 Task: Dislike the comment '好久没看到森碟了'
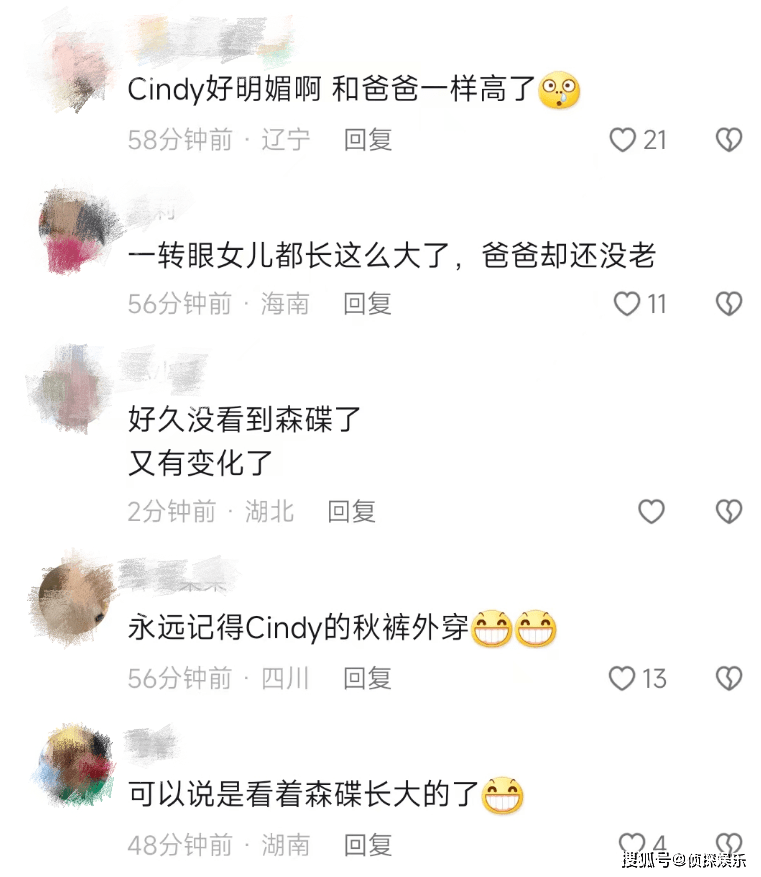point(729,512)
